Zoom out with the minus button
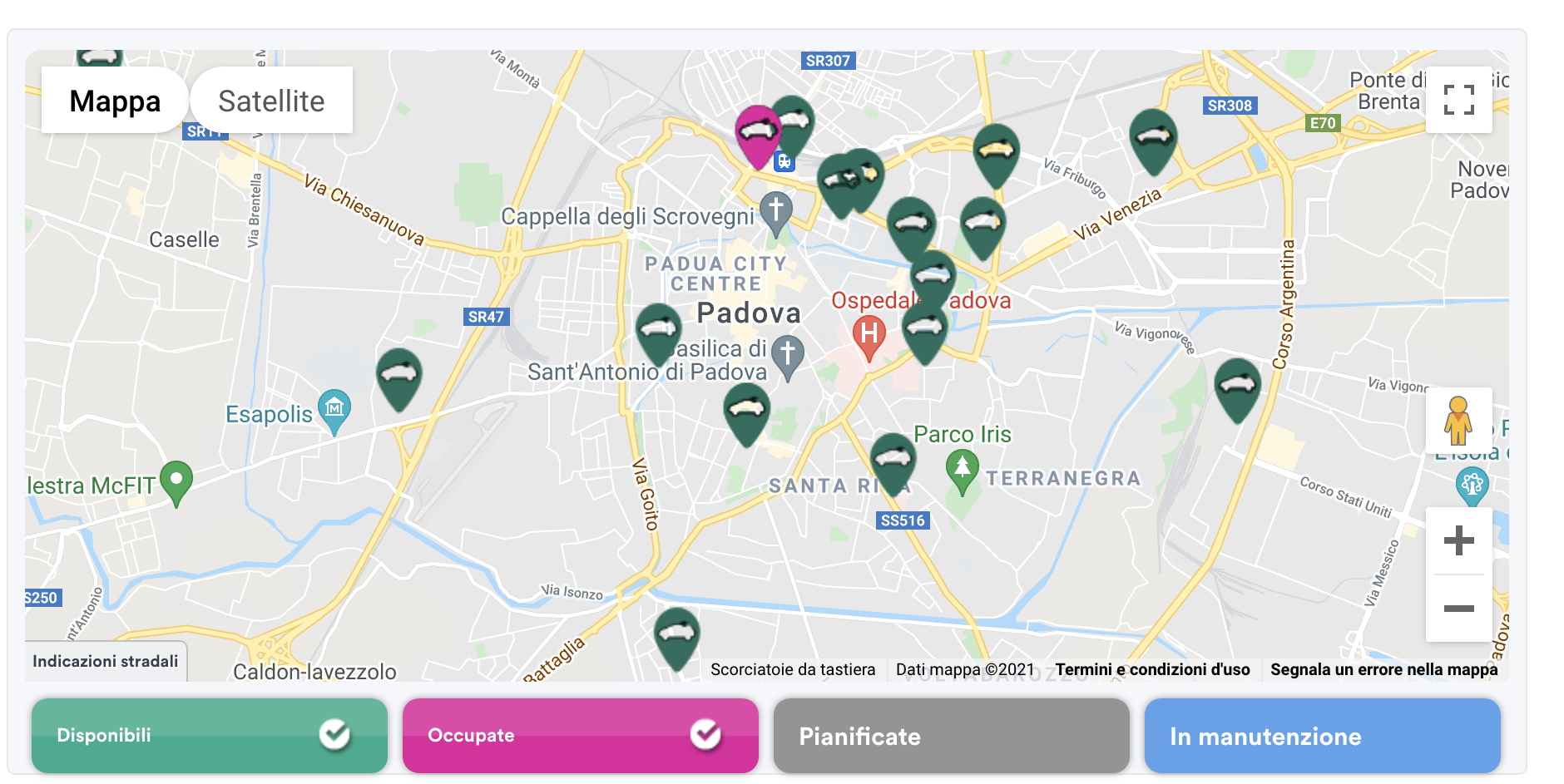Viewport: 1564px width, 784px height. pos(1458,609)
